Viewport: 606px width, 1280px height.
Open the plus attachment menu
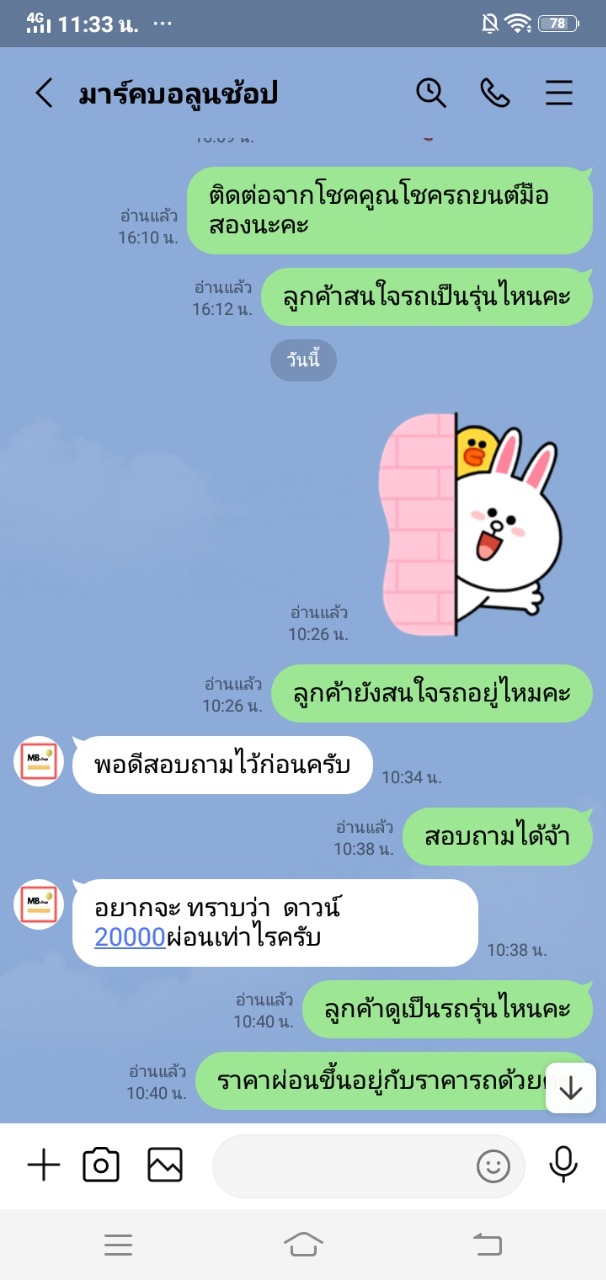44,1165
